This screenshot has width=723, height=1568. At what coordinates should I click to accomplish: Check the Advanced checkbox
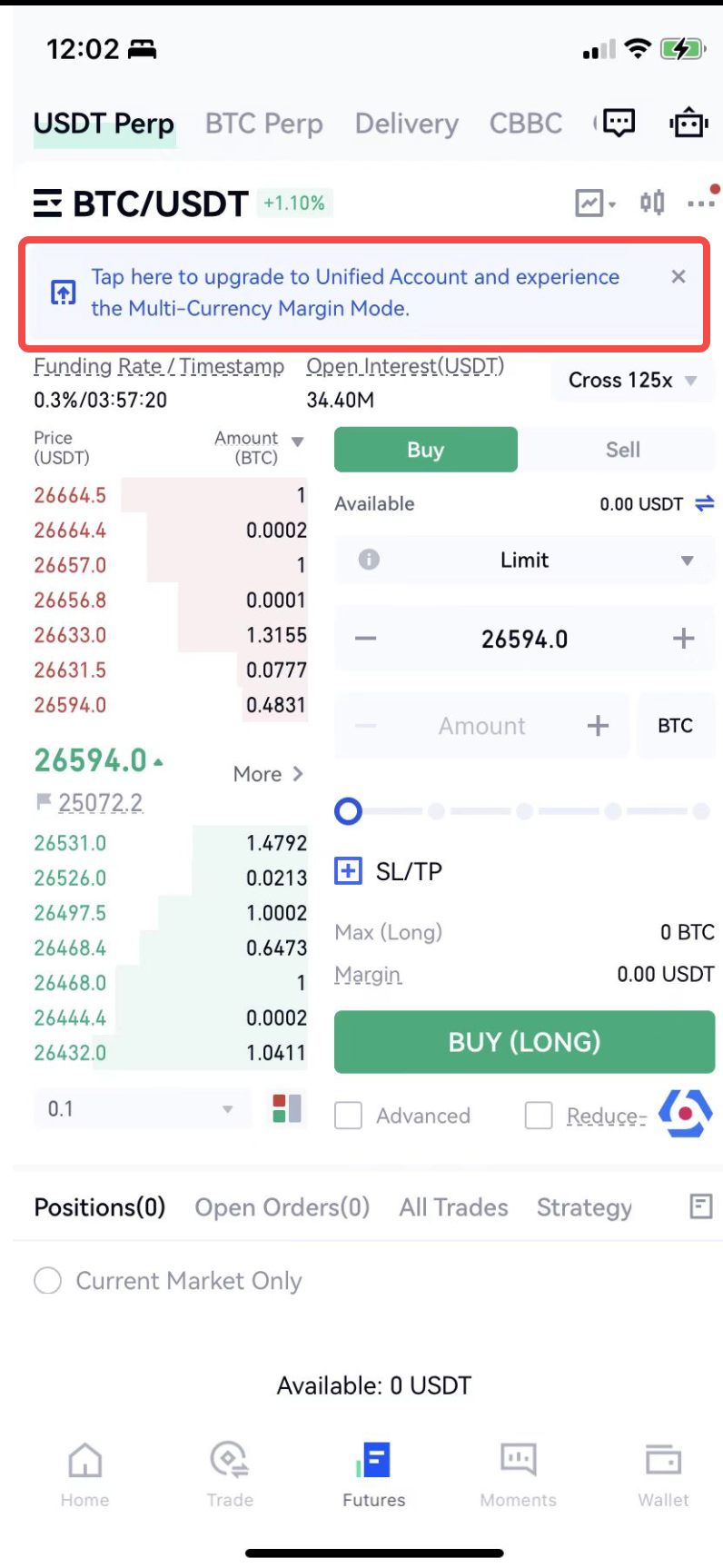click(x=349, y=1116)
